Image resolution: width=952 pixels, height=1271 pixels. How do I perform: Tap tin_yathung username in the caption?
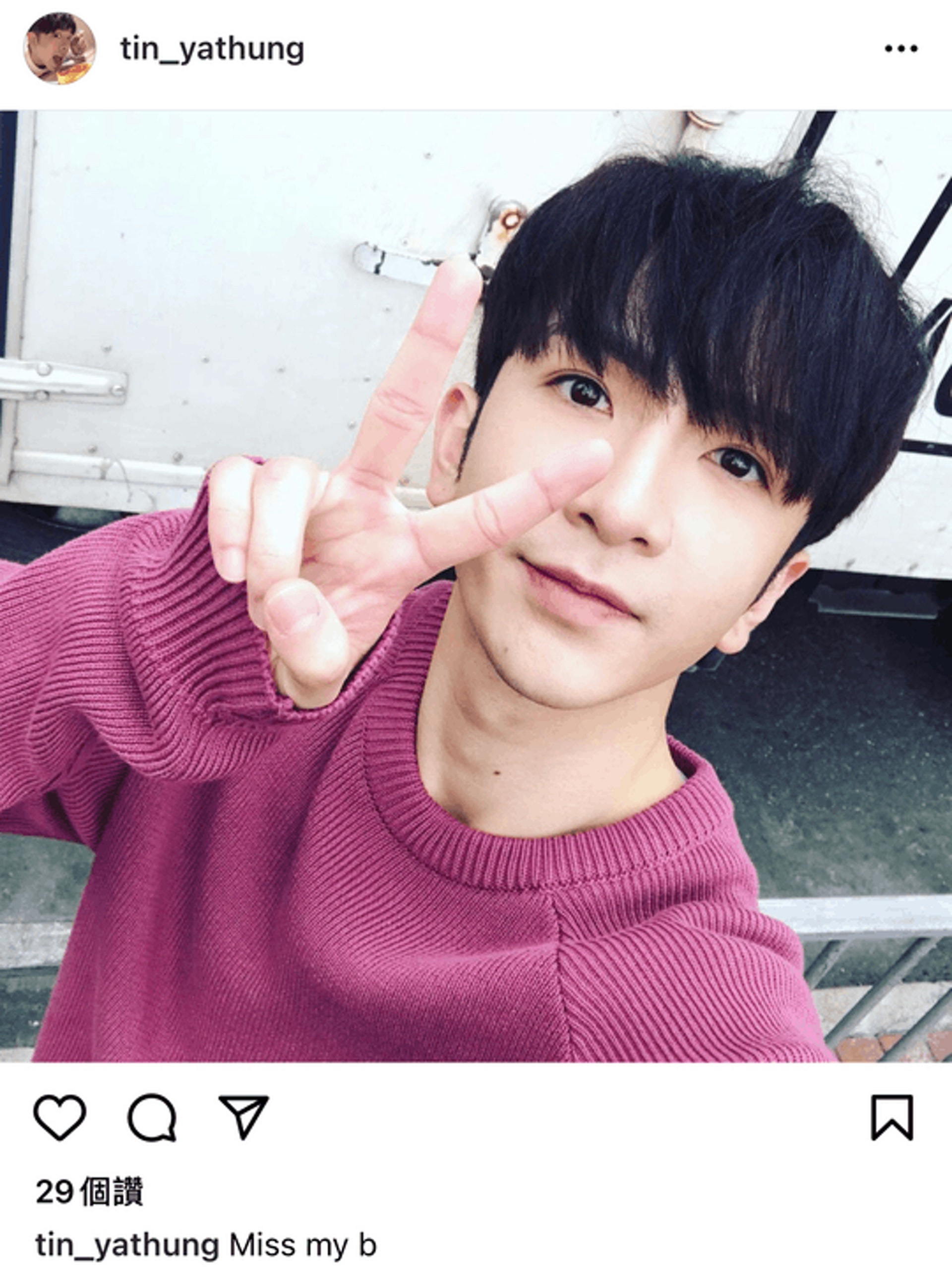click(127, 1246)
